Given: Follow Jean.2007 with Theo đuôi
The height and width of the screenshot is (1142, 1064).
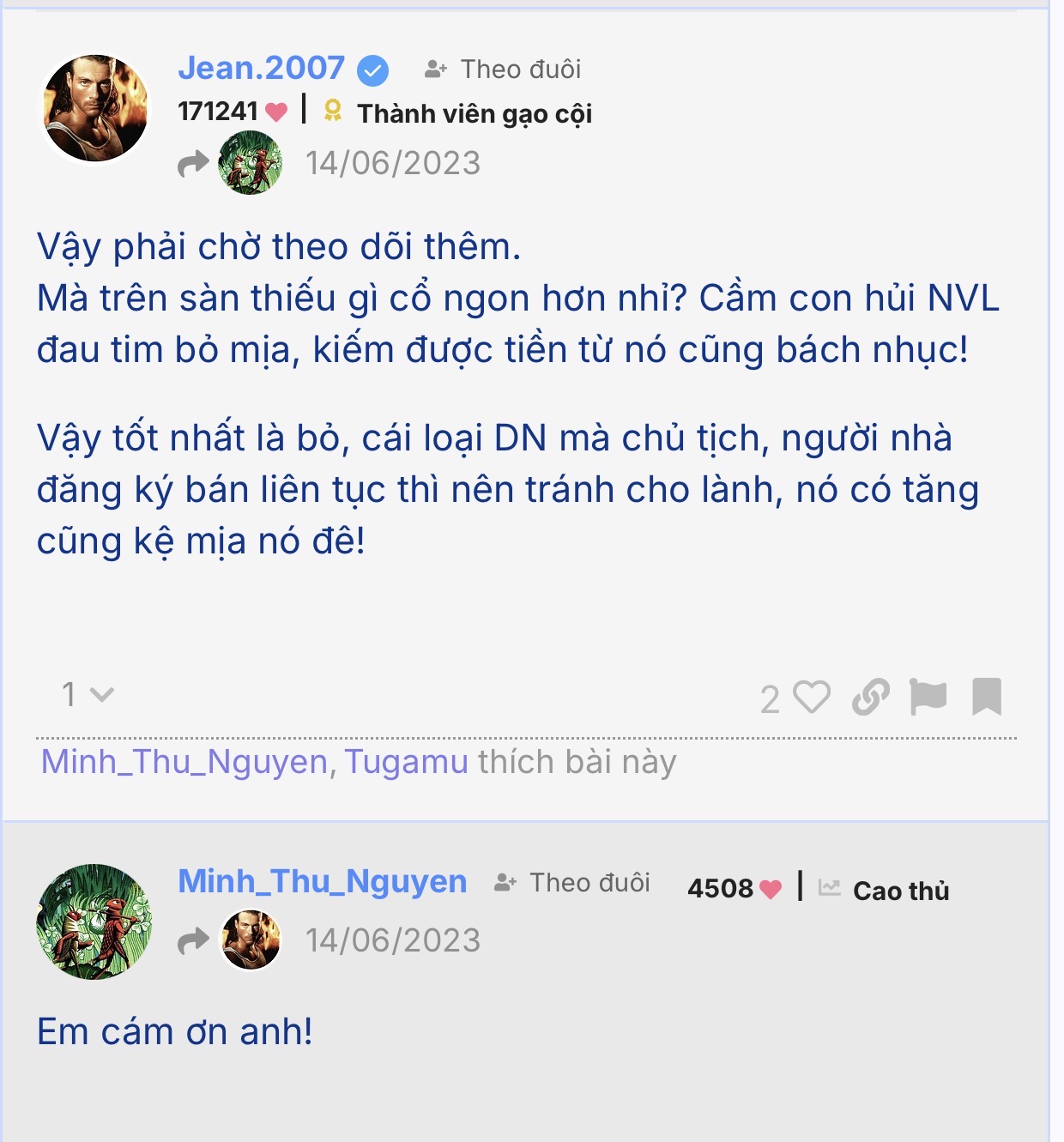Looking at the screenshot, I should click(504, 69).
